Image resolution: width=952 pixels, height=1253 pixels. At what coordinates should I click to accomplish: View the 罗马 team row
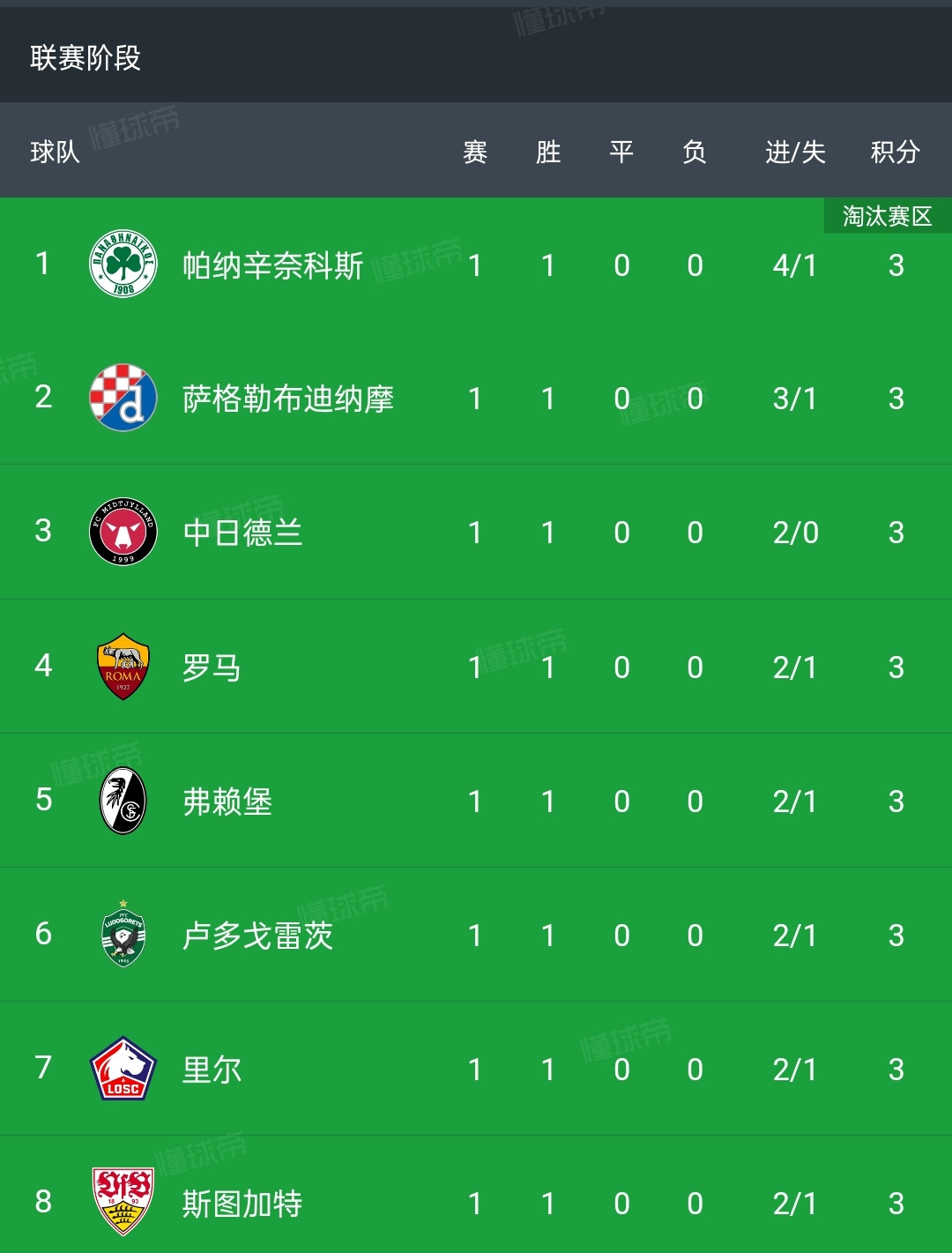click(212, 668)
